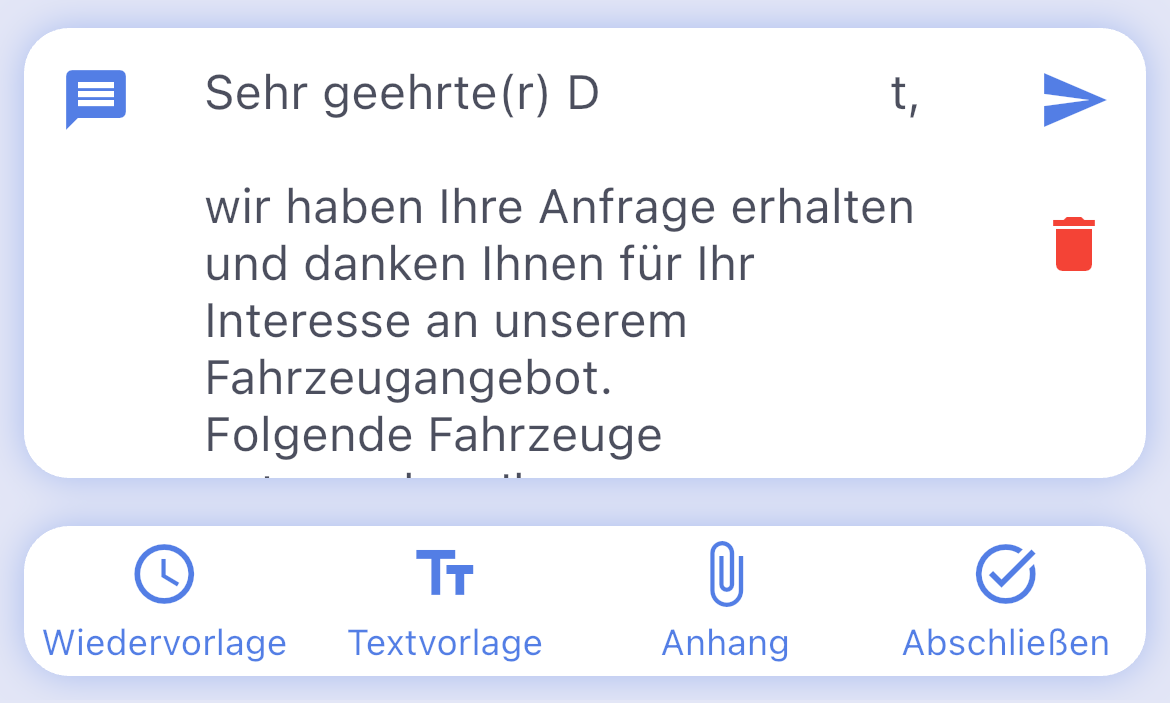Choose a Textvorlage template

445,602
